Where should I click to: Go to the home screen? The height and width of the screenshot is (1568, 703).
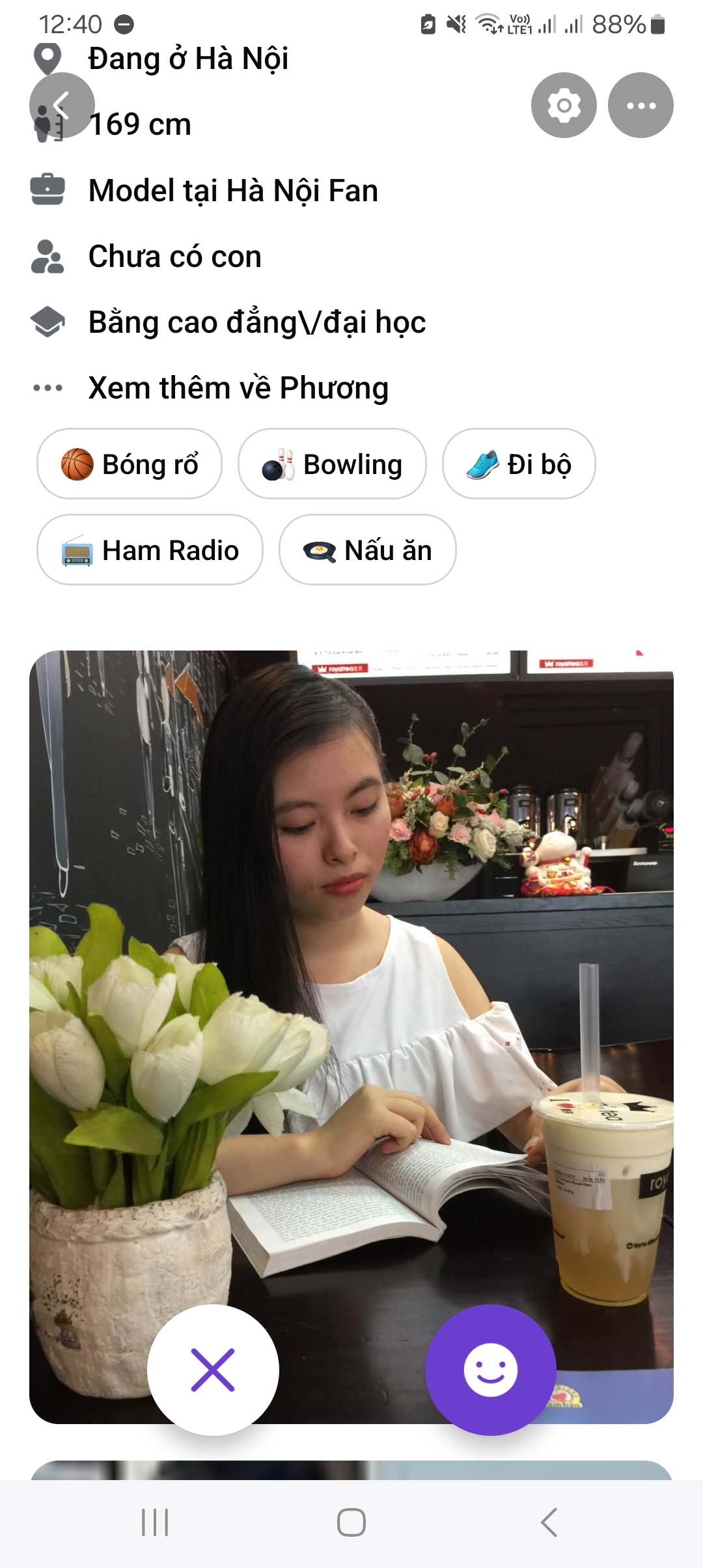point(351,1522)
